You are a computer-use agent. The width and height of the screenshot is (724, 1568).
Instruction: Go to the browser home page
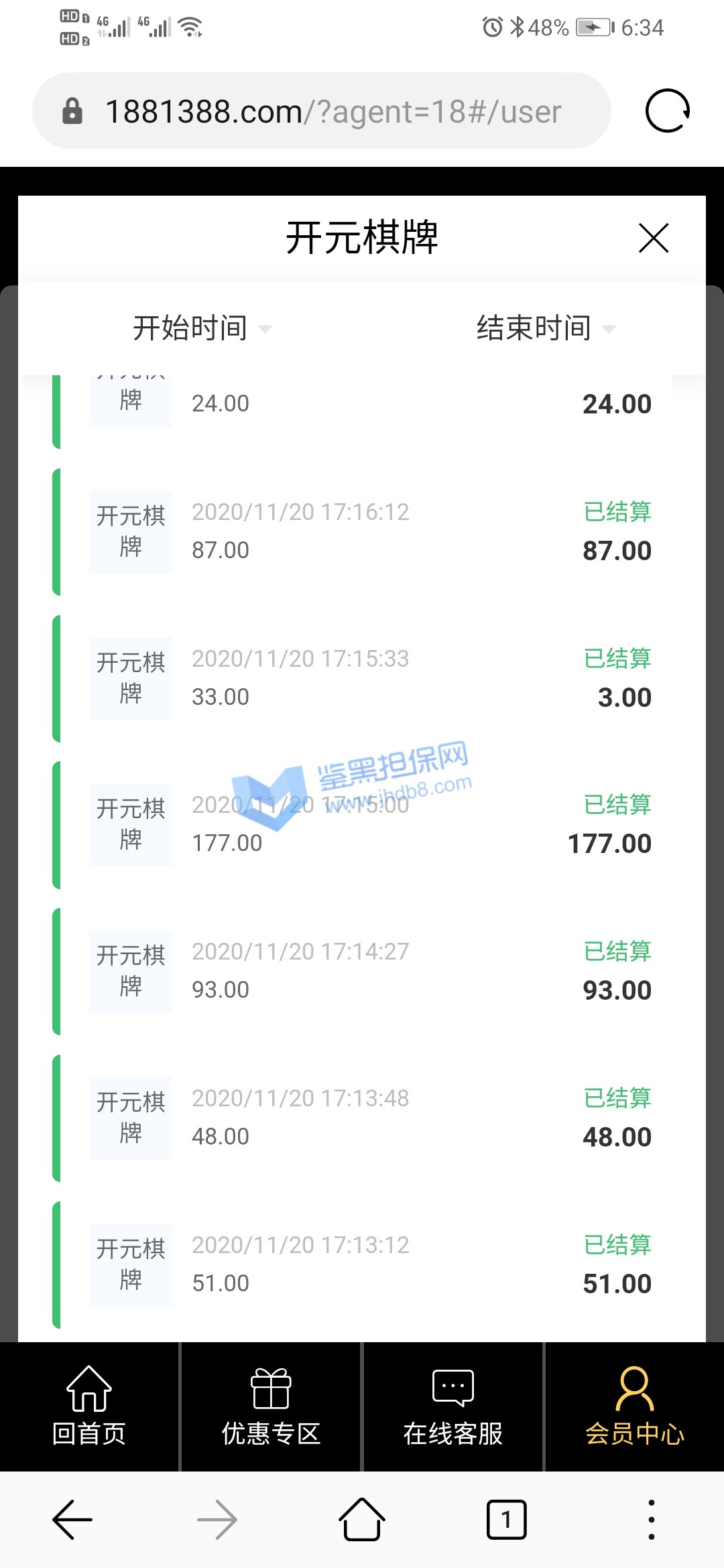point(362,1520)
